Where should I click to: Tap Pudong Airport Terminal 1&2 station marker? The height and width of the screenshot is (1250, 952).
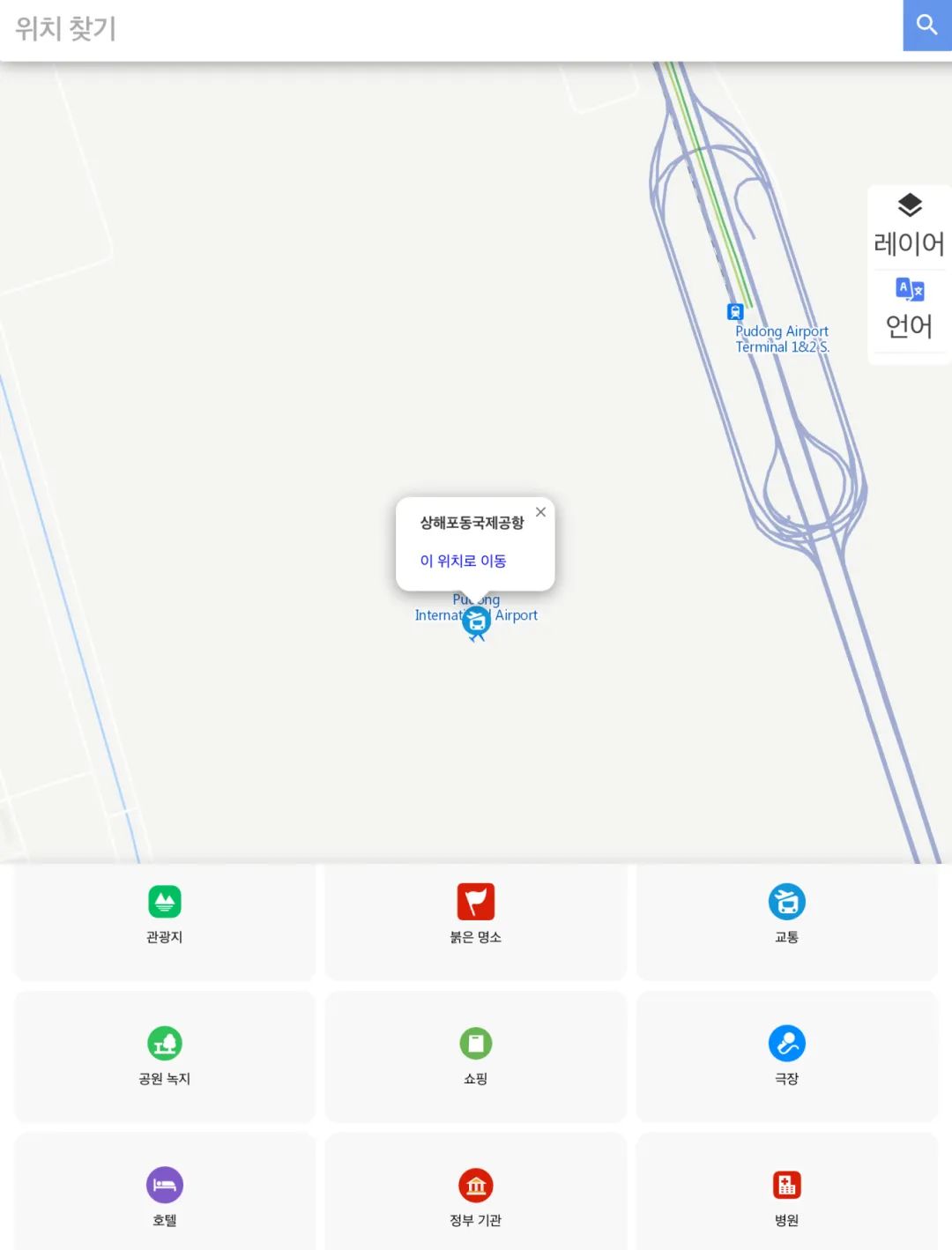point(735,312)
